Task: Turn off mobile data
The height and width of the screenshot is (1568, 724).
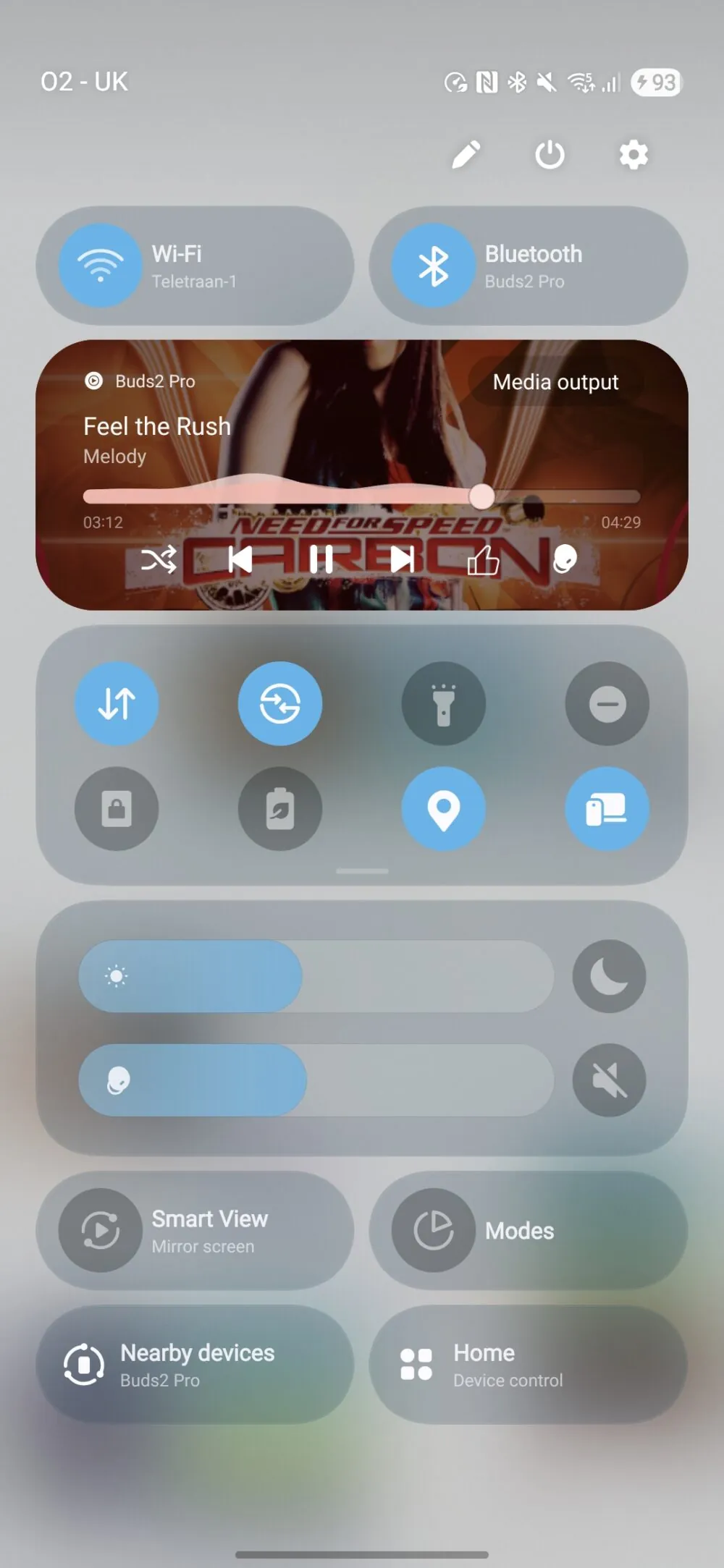Action: (x=117, y=703)
